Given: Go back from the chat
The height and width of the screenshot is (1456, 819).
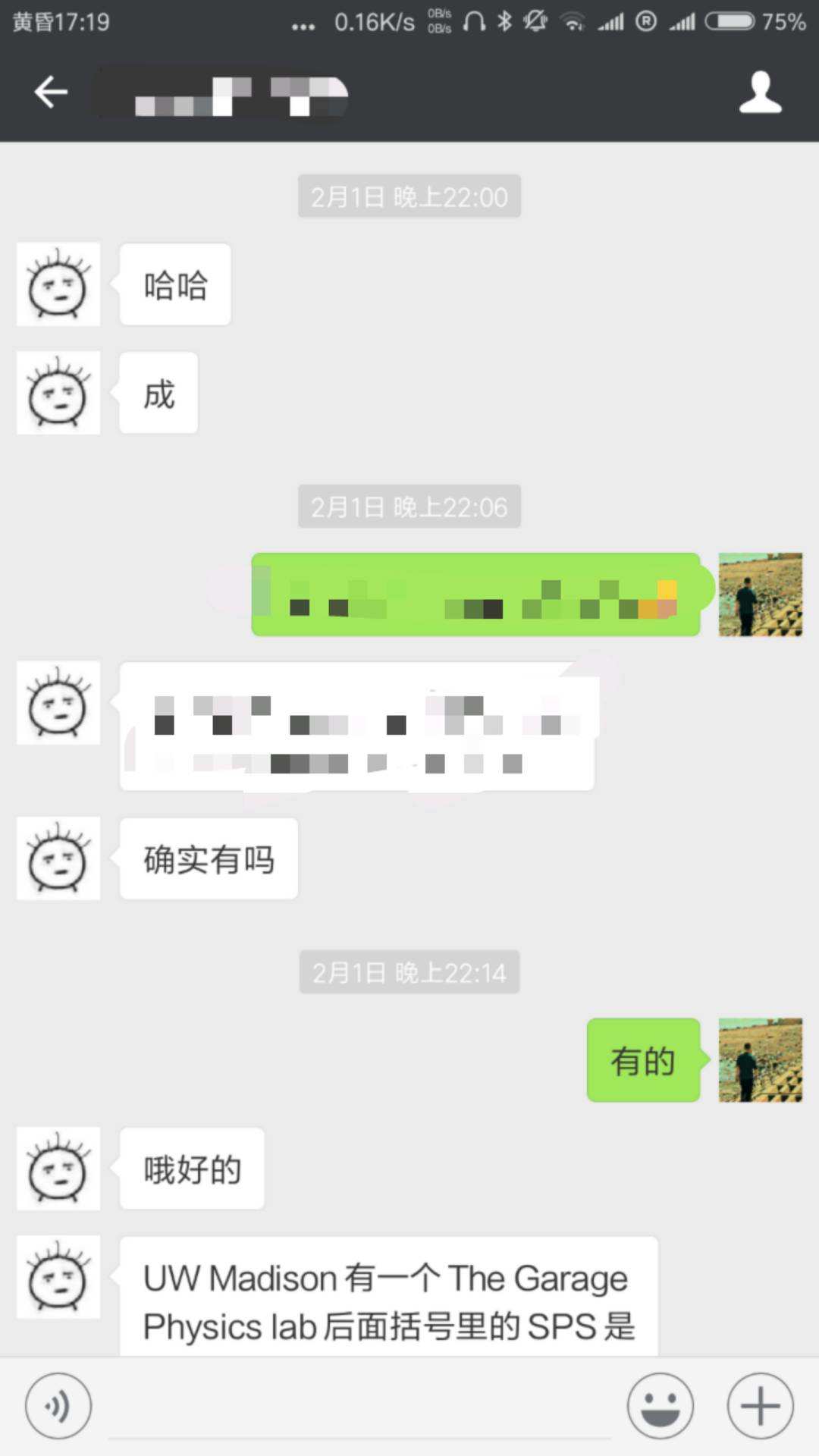Looking at the screenshot, I should (x=51, y=93).
